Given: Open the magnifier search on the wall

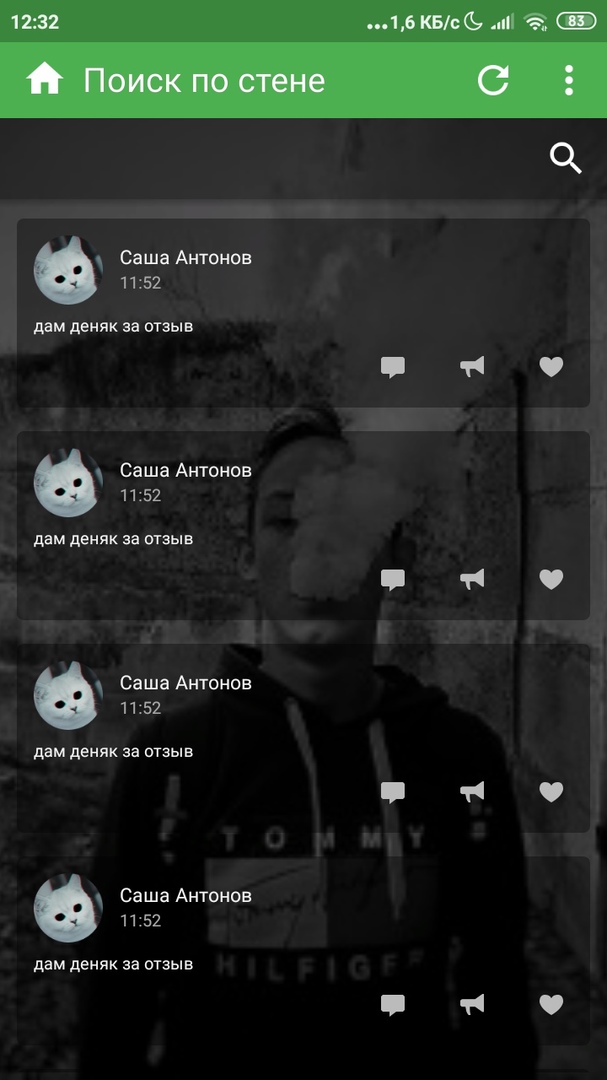Looking at the screenshot, I should (x=566, y=158).
